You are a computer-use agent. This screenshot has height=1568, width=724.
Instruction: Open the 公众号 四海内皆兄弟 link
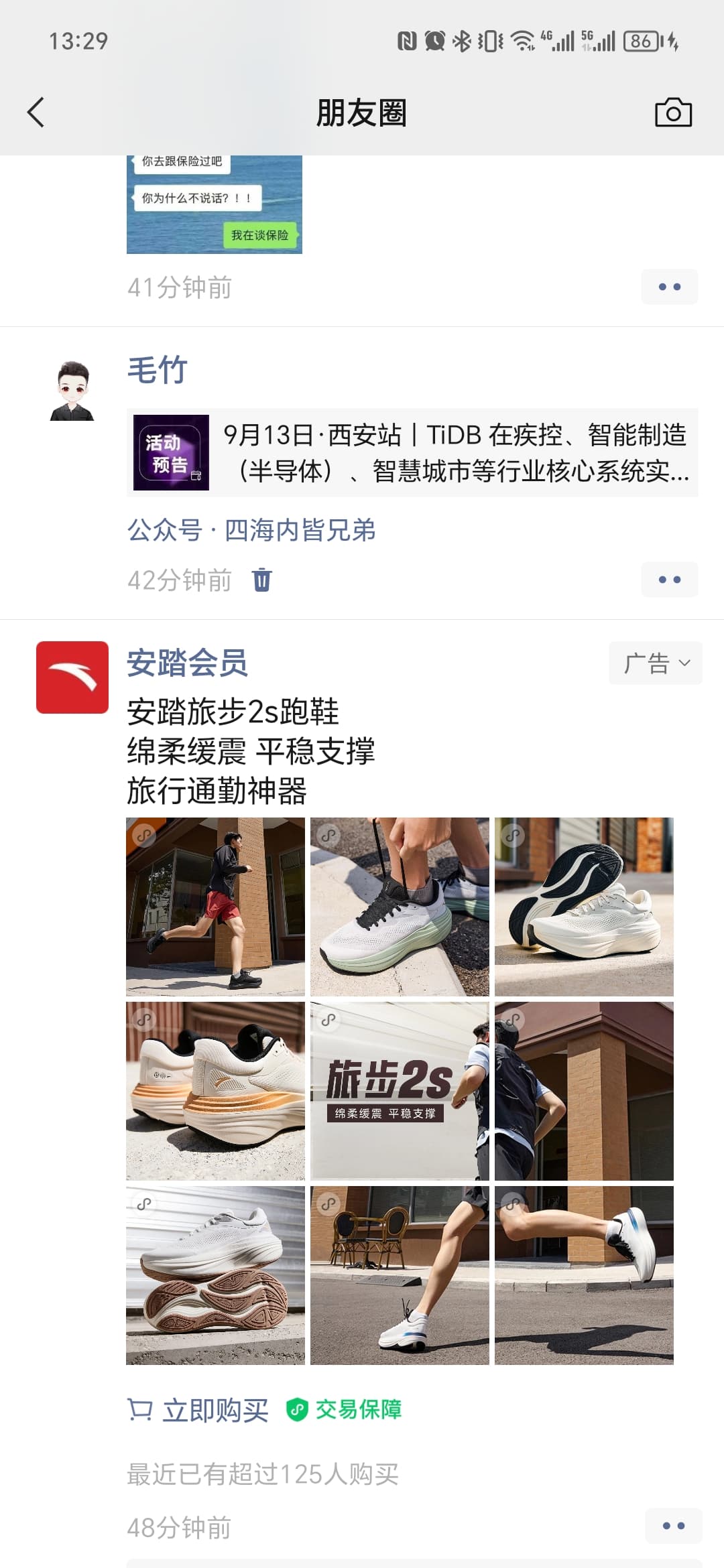coord(251,530)
